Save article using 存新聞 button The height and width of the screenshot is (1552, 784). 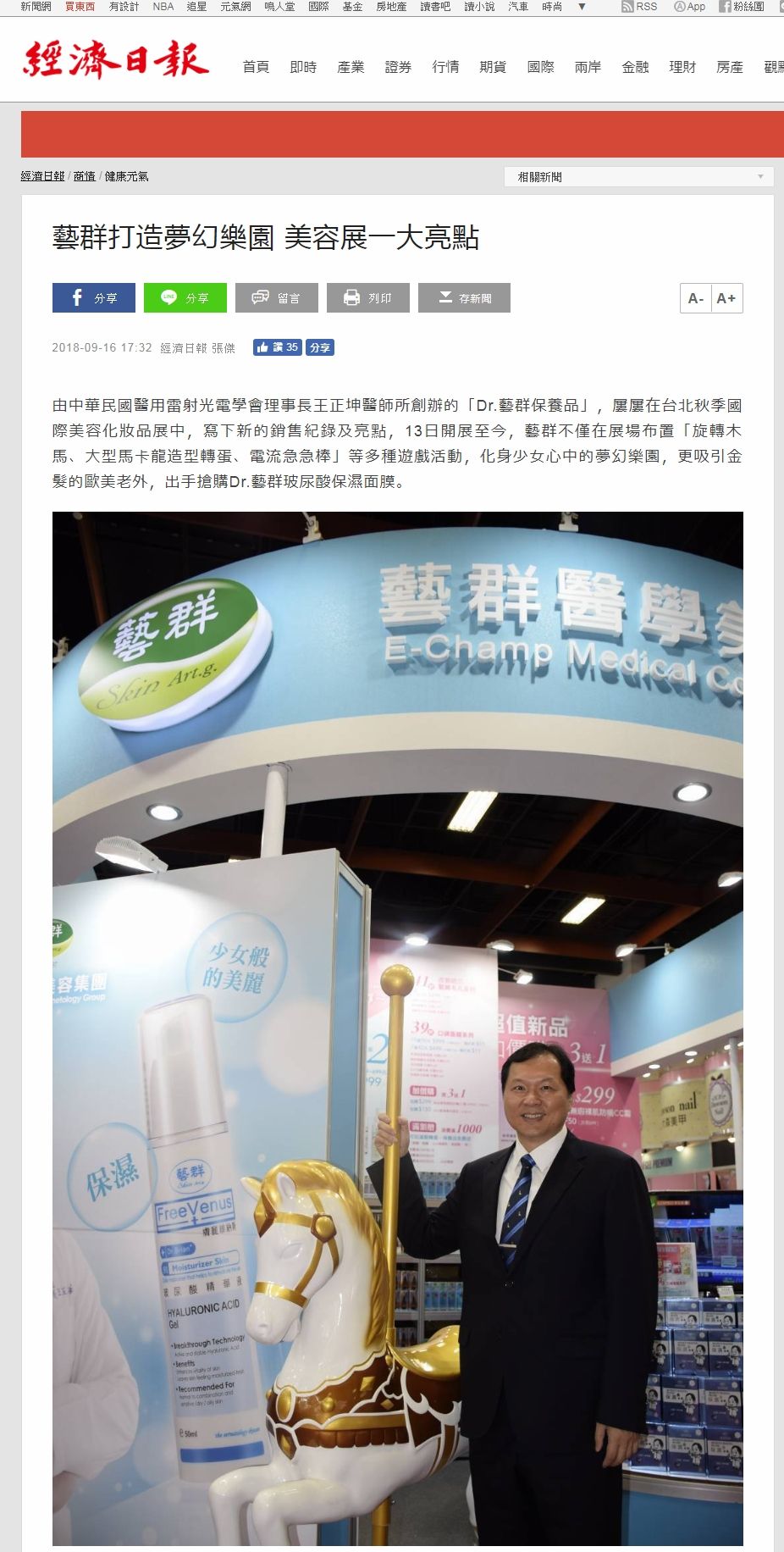pyautogui.click(x=464, y=298)
